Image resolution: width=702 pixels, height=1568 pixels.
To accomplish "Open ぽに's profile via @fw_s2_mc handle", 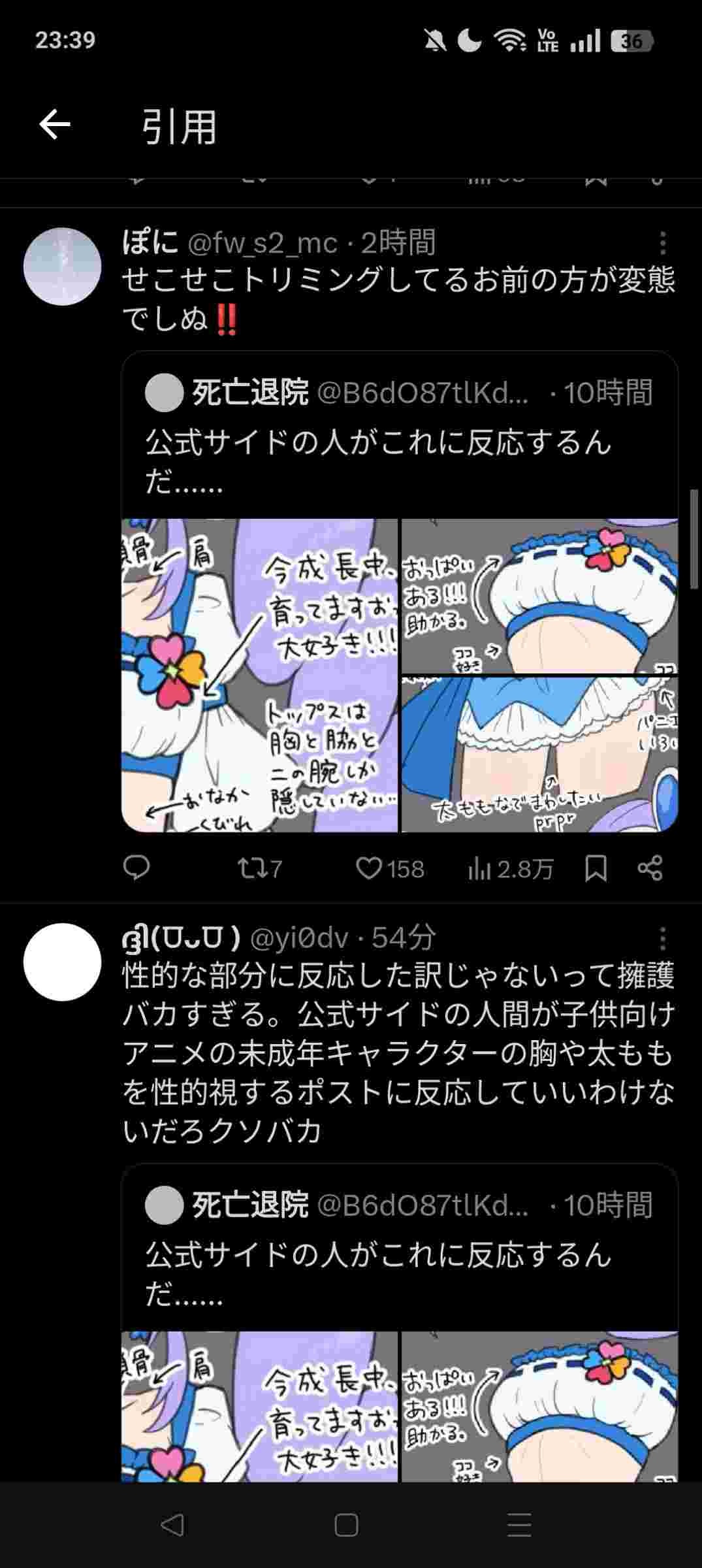I will 263,244.
